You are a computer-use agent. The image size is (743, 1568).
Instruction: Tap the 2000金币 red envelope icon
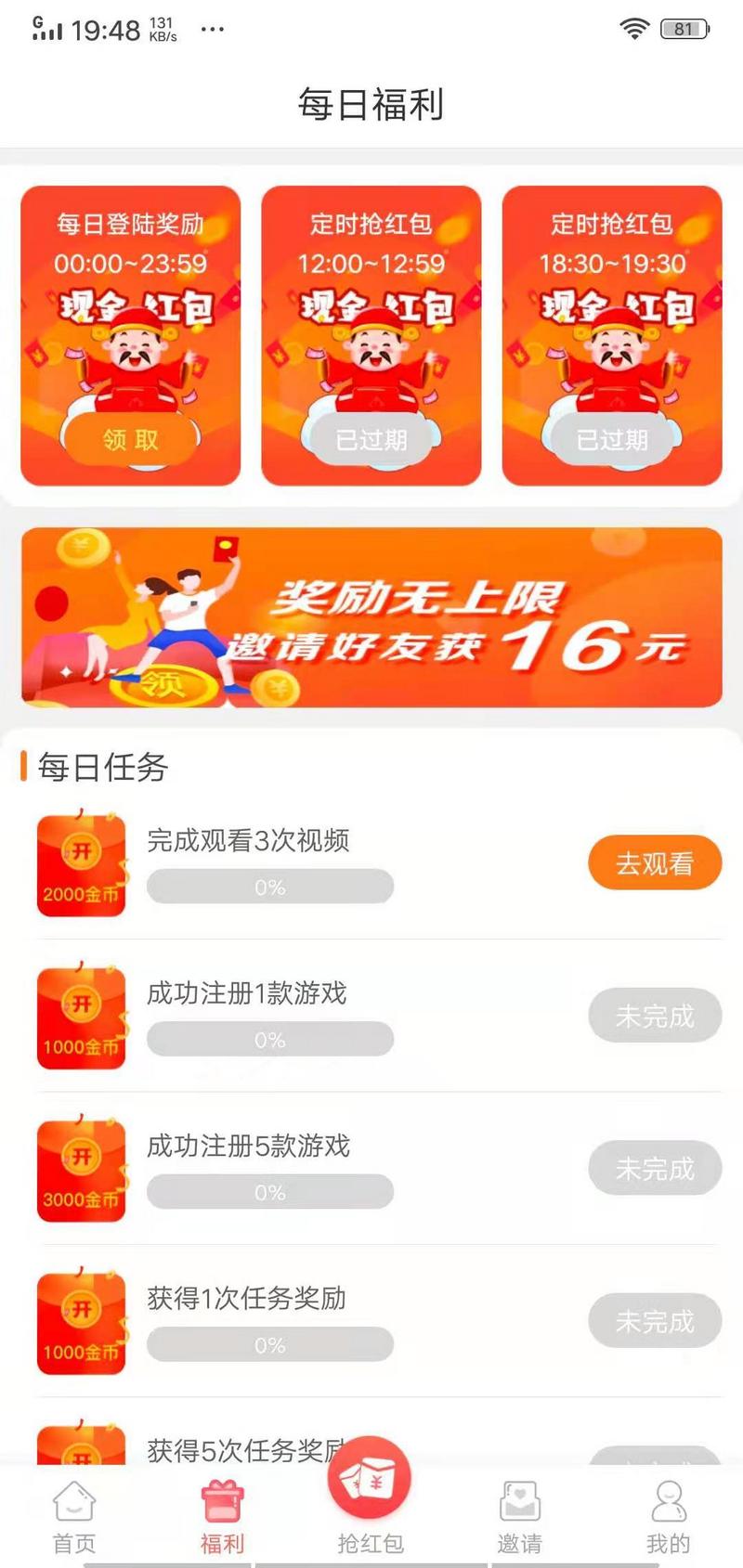tap(82, 863)
